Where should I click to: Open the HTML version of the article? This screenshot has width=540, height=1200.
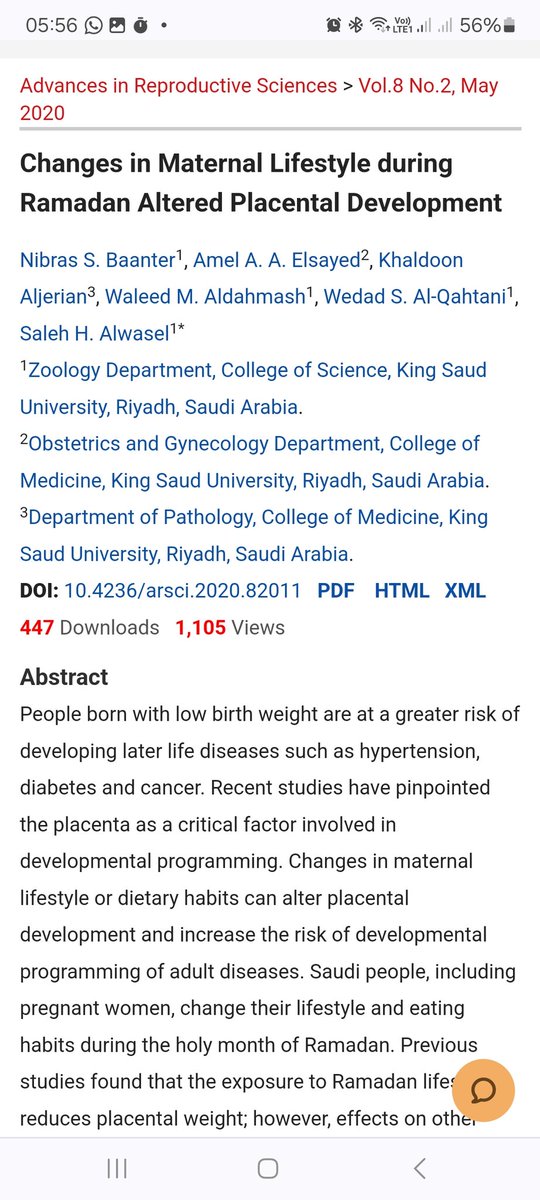click(x=402, y=590)
